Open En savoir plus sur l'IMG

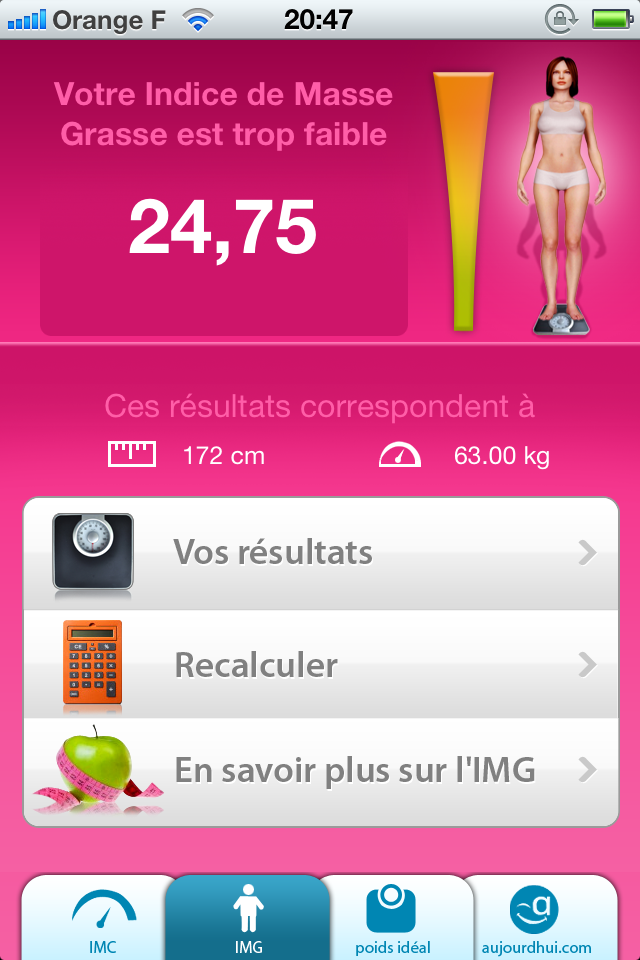320,771
